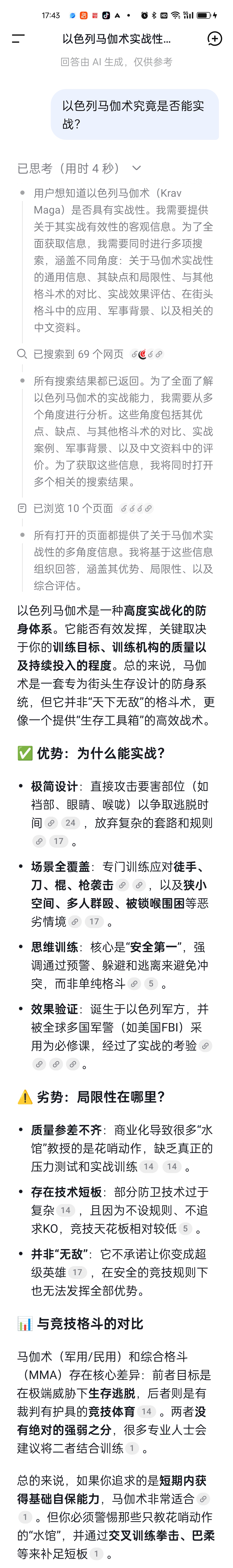Open citation 14 after 过于复杂
233x1568 pixels.
coord(65,1193)
